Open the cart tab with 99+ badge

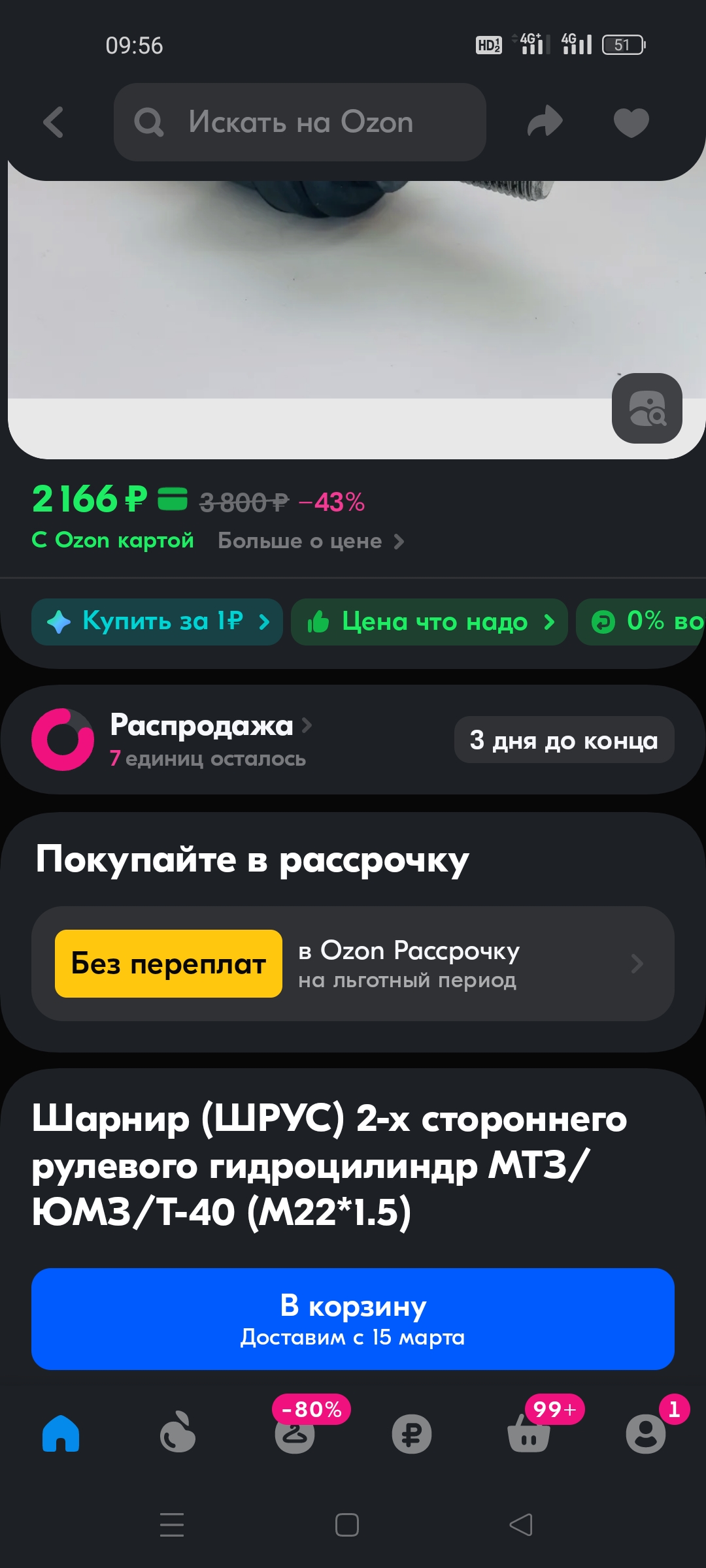tap(529, 1433)
